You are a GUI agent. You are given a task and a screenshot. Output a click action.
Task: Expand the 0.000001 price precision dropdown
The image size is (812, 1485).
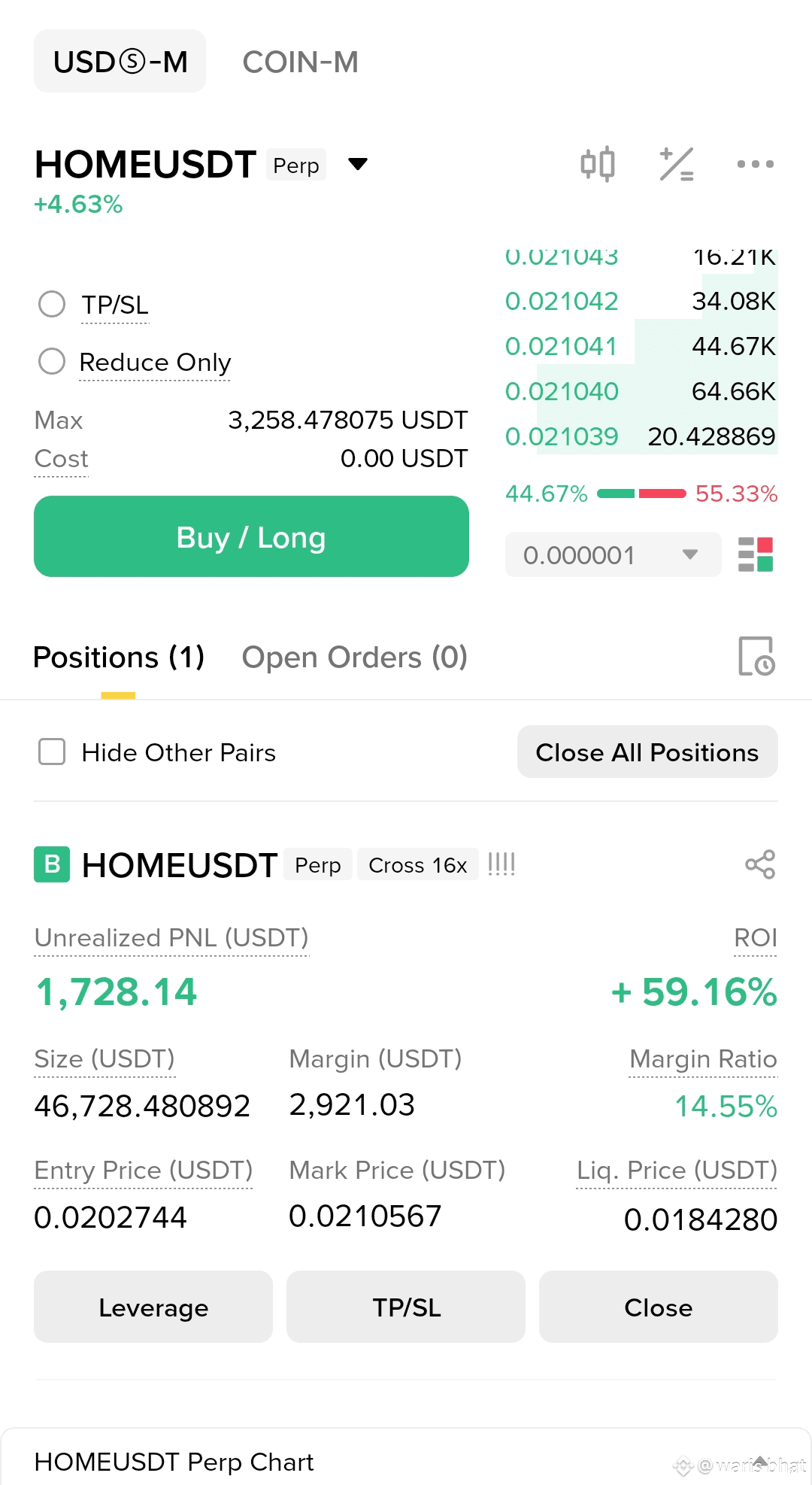pos(613,555)
